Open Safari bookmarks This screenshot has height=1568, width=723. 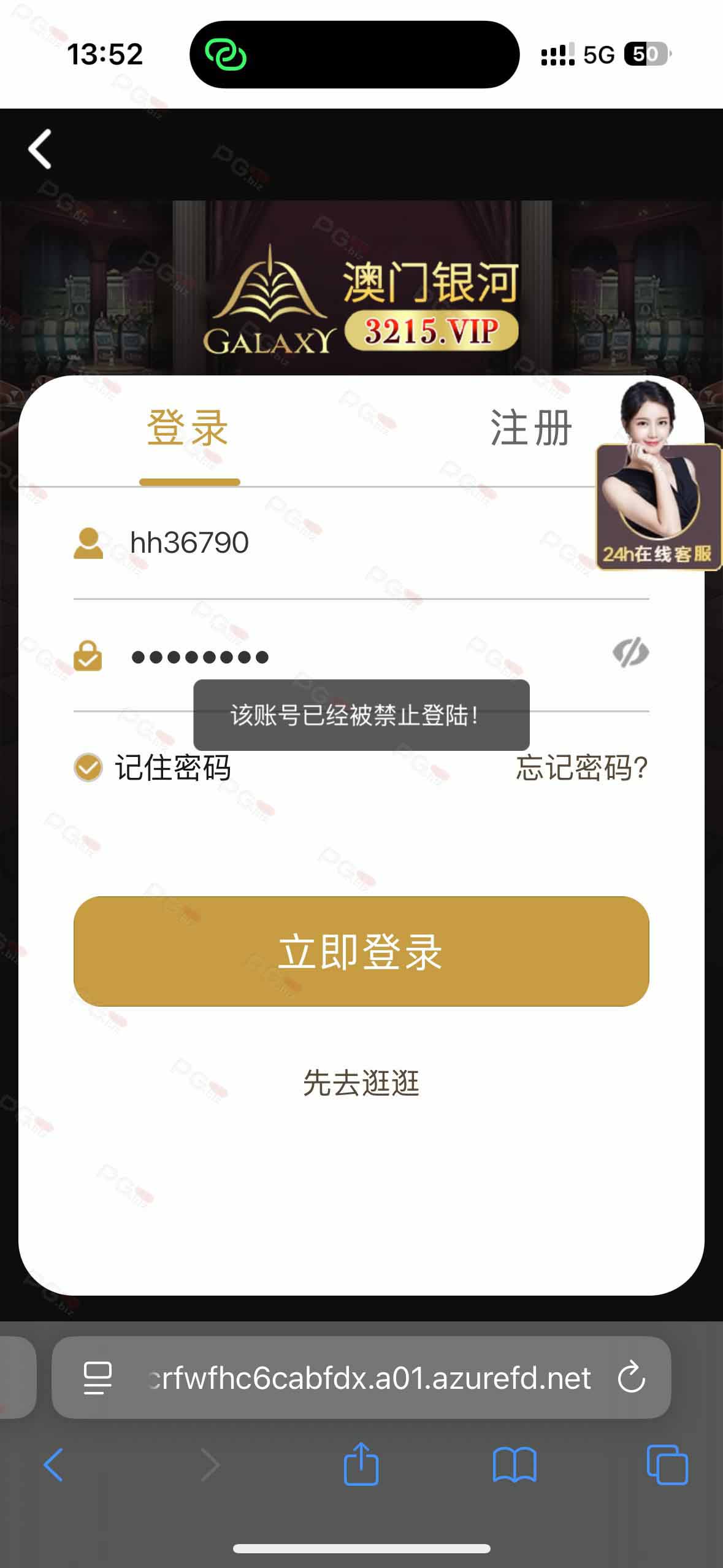[x=514, y=1464]
